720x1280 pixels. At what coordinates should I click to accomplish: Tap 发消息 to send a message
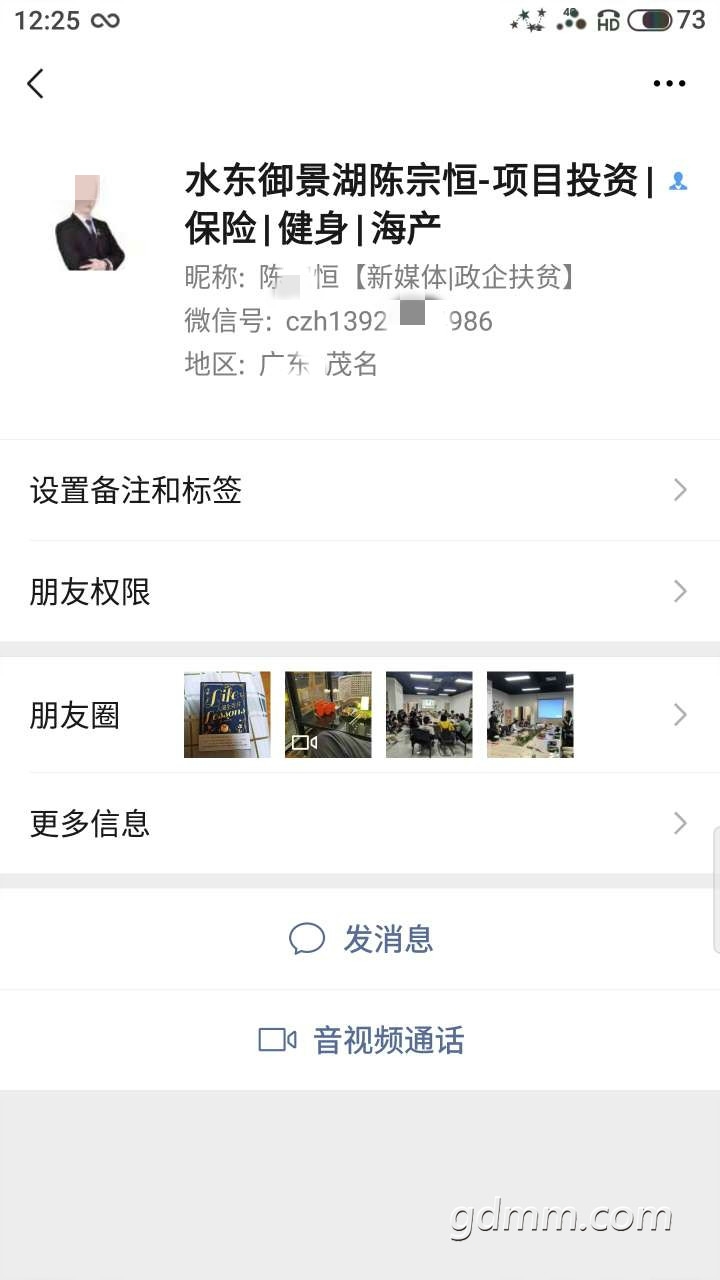click(361, 939)
